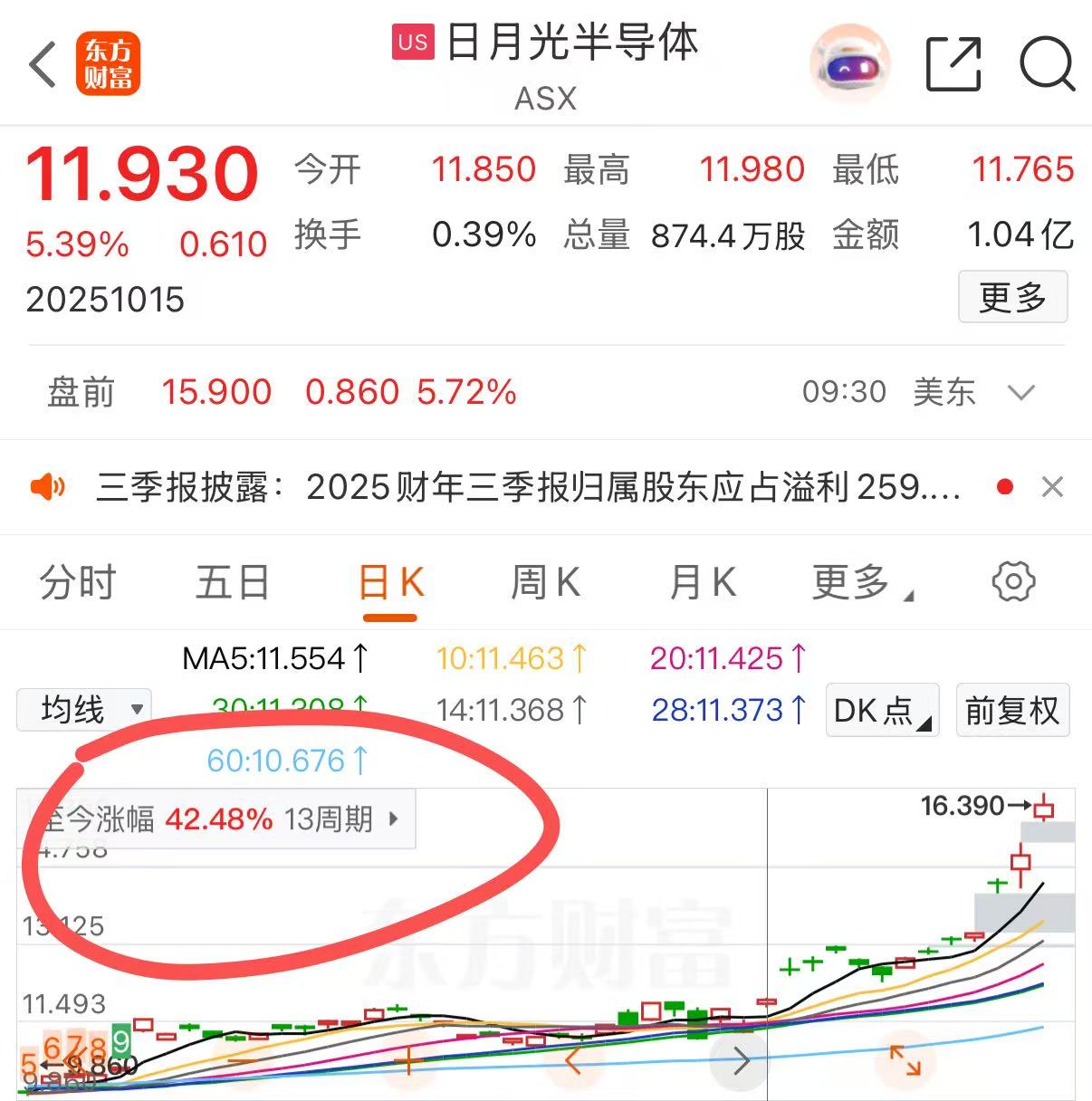Expand the 盘前 pre-market dropdown
The height and width of the screenshot is (1101, 1092).
(x=1020, y=392)
